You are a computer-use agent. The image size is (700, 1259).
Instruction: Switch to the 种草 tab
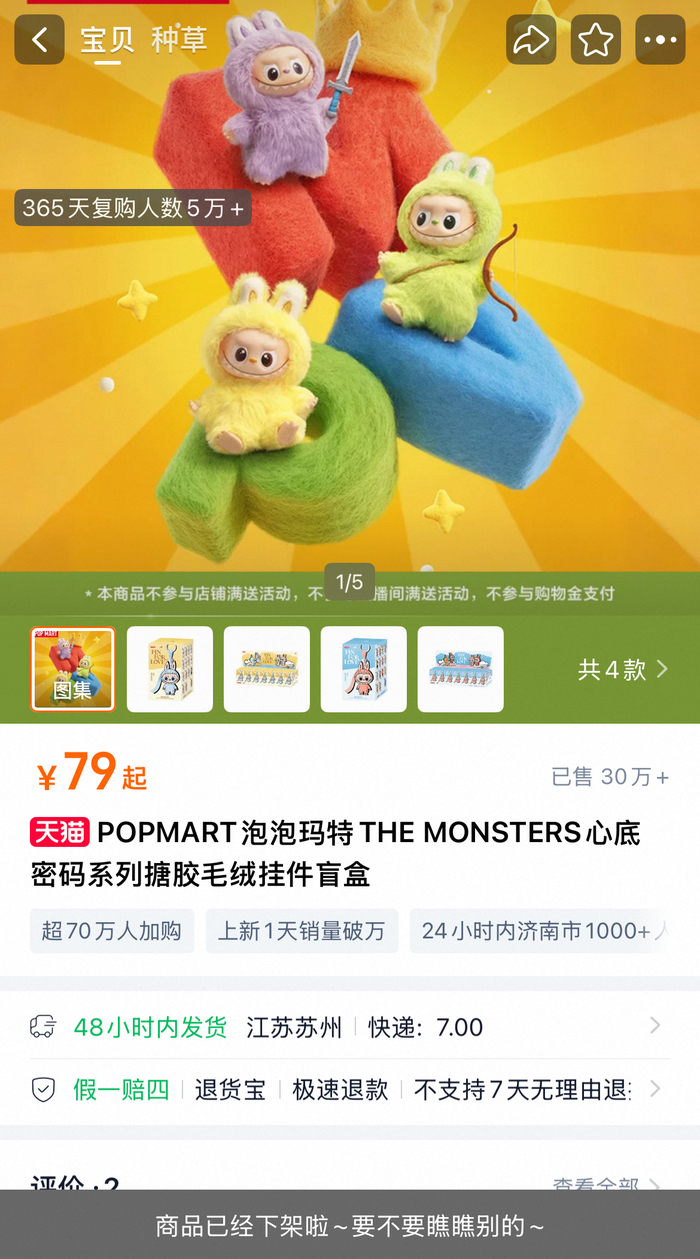179,40
